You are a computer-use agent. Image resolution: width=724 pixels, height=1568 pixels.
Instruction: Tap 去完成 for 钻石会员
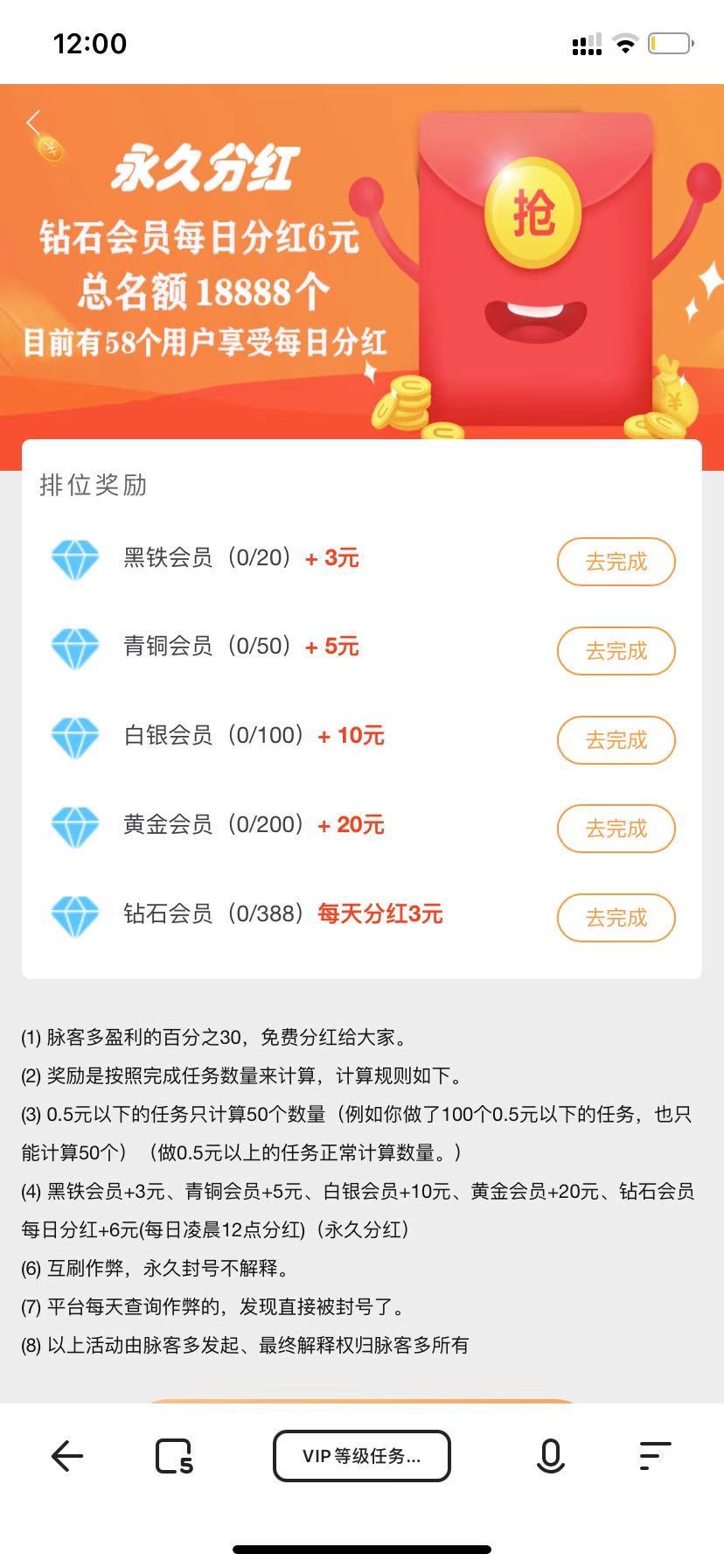(616, 918)
